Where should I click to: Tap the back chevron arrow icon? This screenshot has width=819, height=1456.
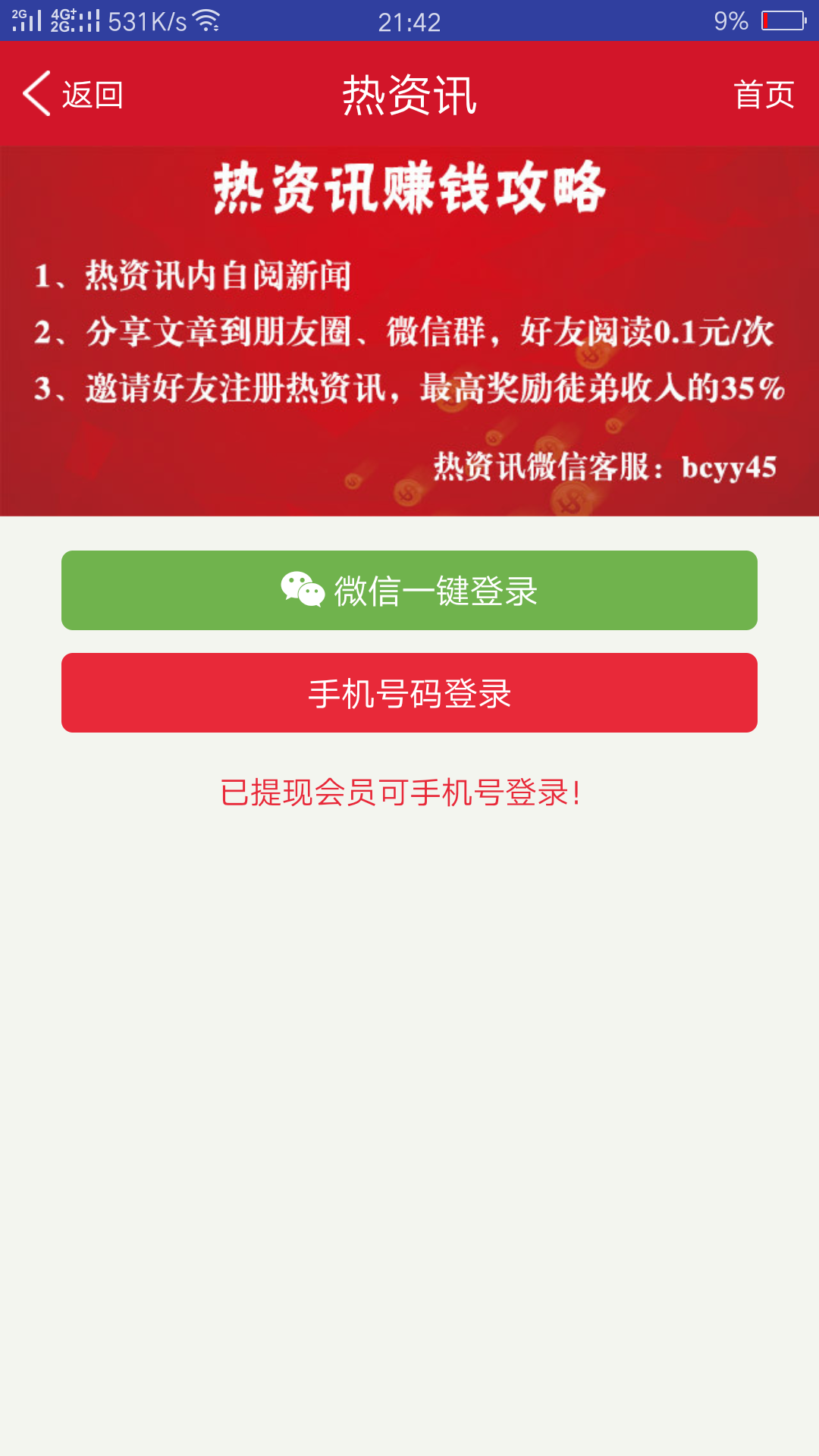(x=33, y=93)
